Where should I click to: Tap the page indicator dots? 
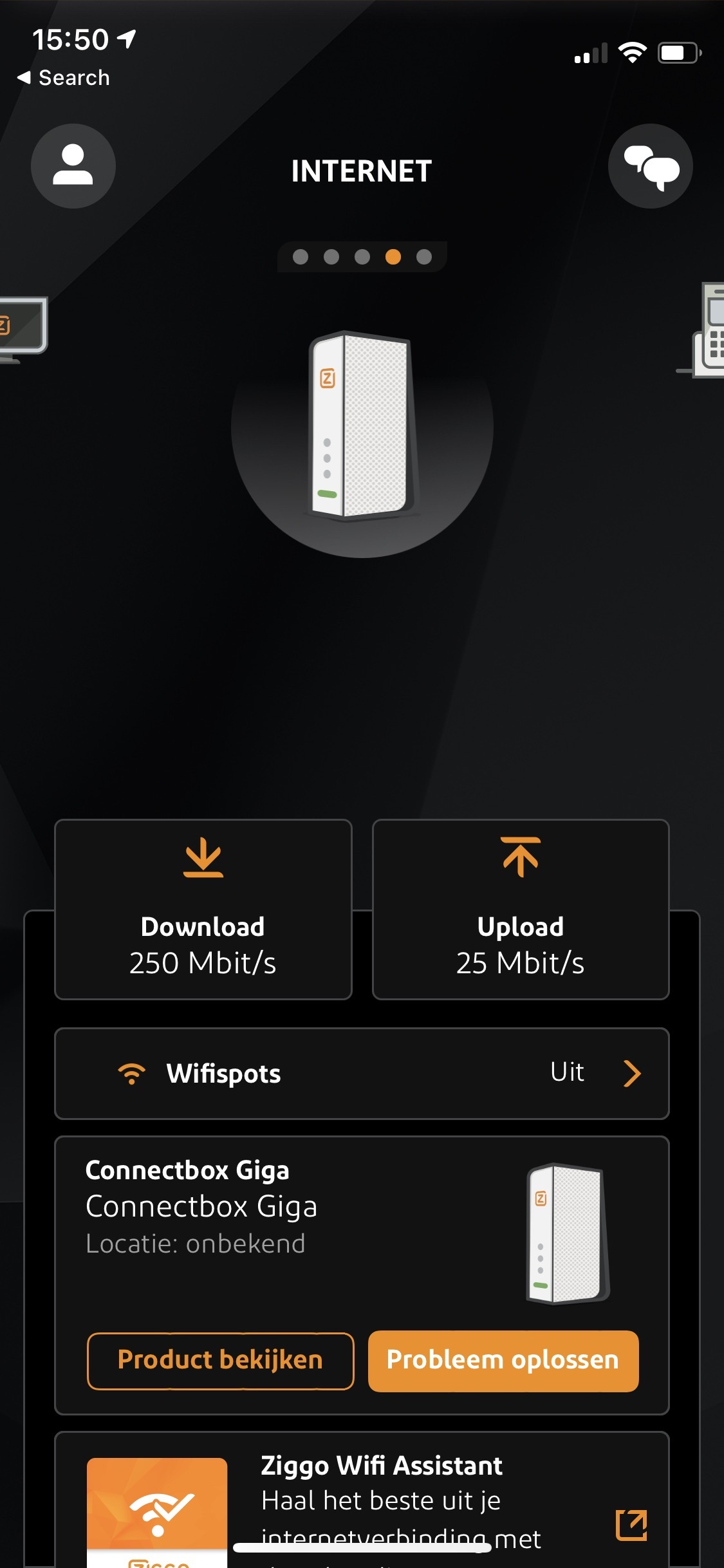click(362, 257)
